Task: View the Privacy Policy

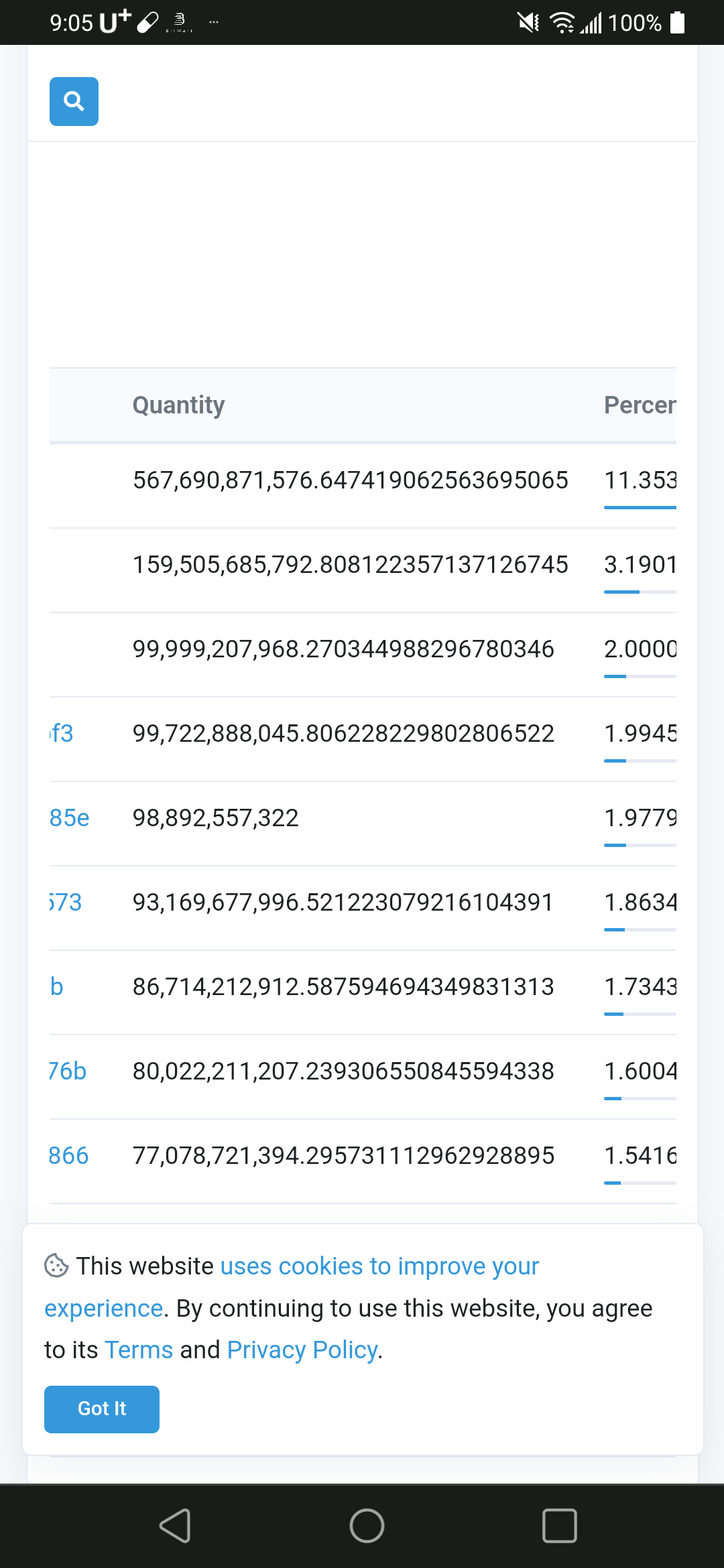Action: [303, 1350]
